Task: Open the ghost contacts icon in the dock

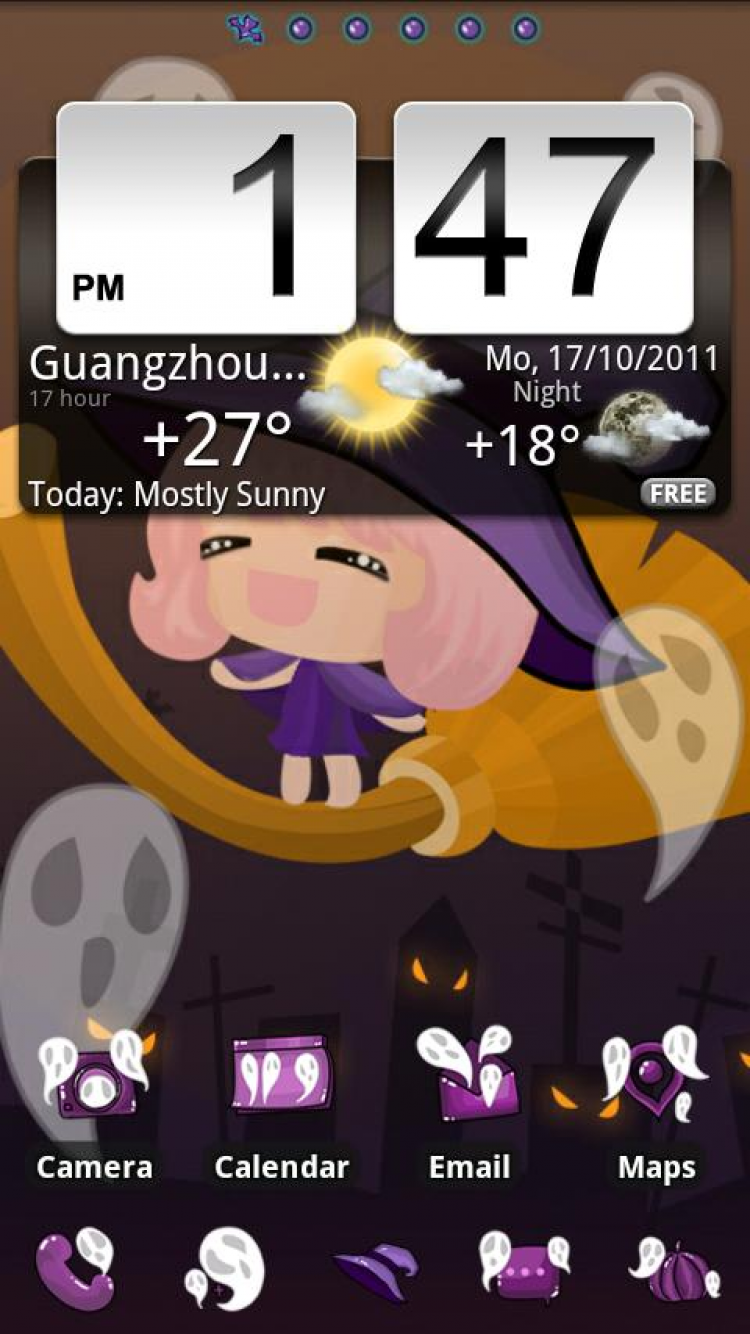Action: pos(225,1268)
